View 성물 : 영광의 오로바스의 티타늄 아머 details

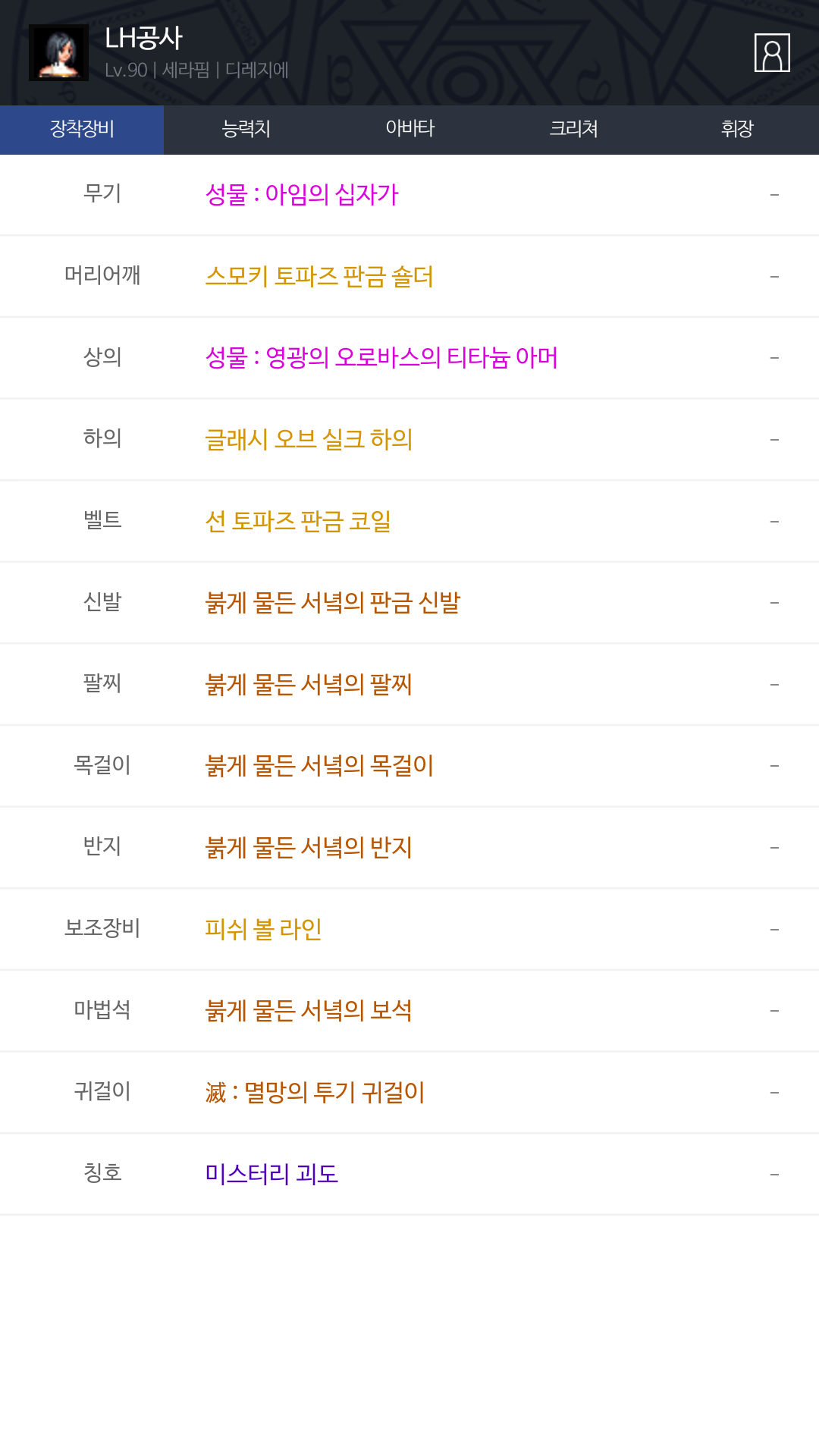[x=409, y=358]
